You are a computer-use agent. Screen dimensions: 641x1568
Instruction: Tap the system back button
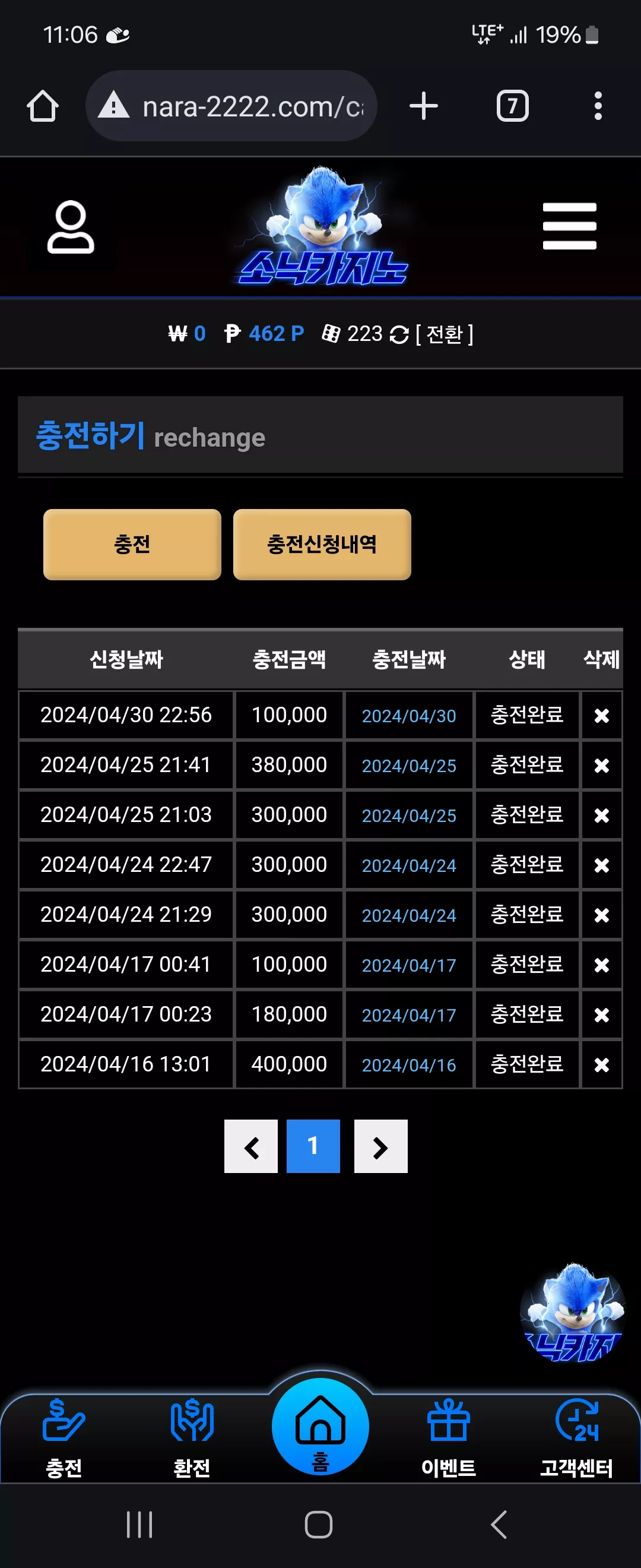pos(499,1525)
